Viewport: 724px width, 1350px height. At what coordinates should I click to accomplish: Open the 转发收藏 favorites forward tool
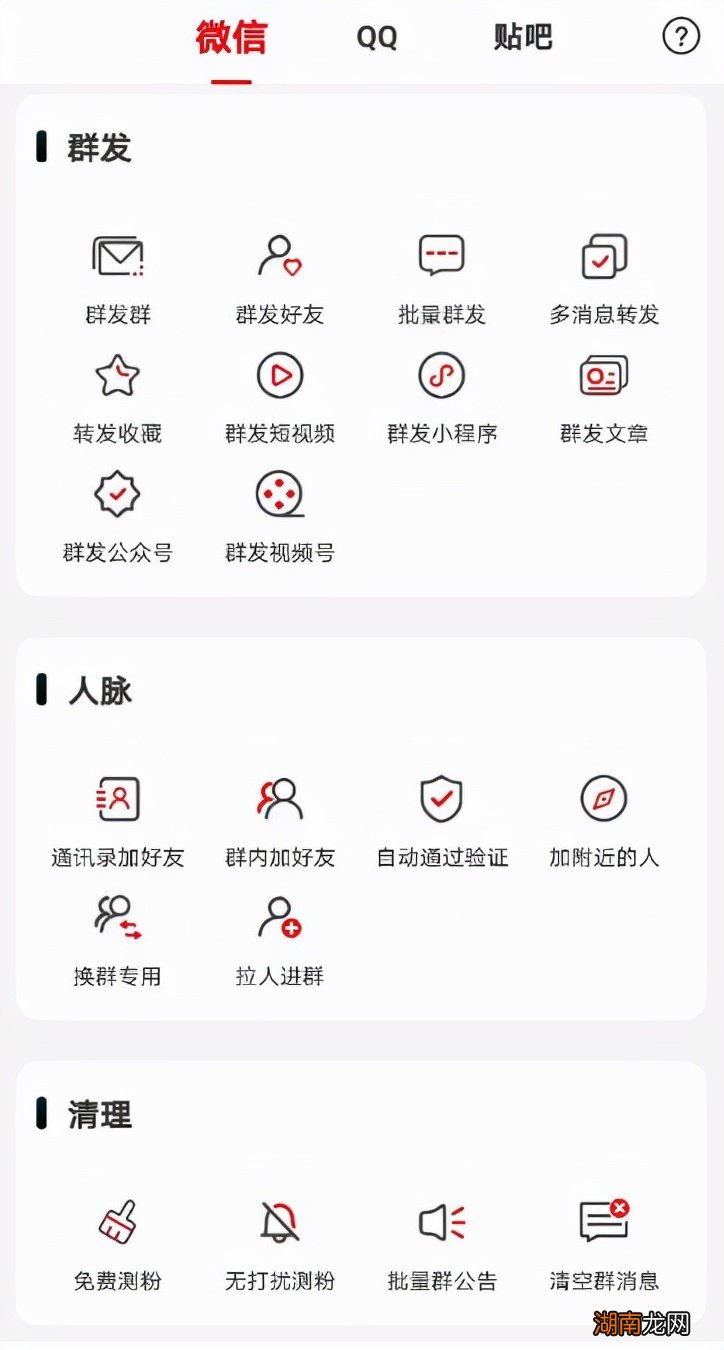tap(120, 375)
